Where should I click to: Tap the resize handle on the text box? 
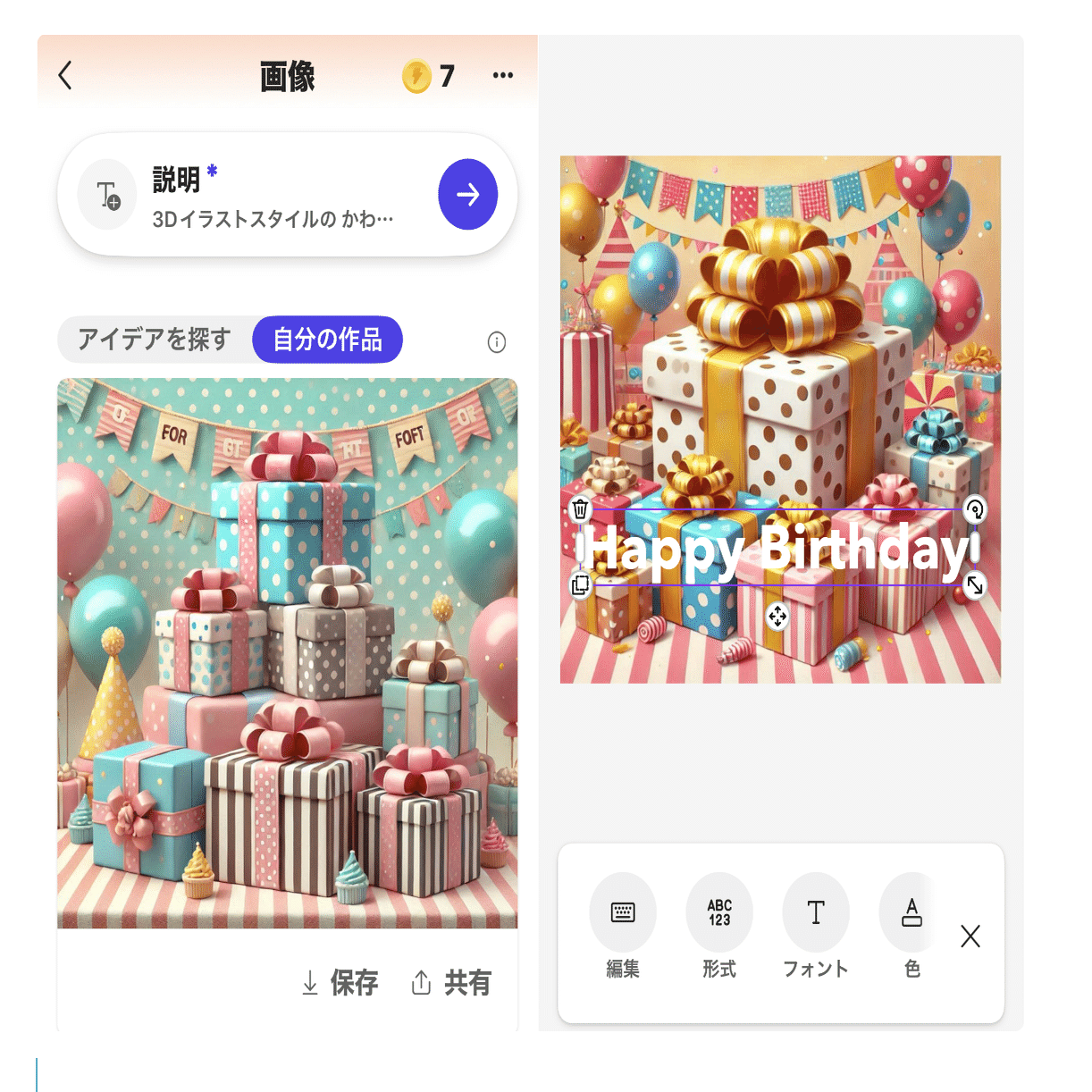[x=975, y=585]
